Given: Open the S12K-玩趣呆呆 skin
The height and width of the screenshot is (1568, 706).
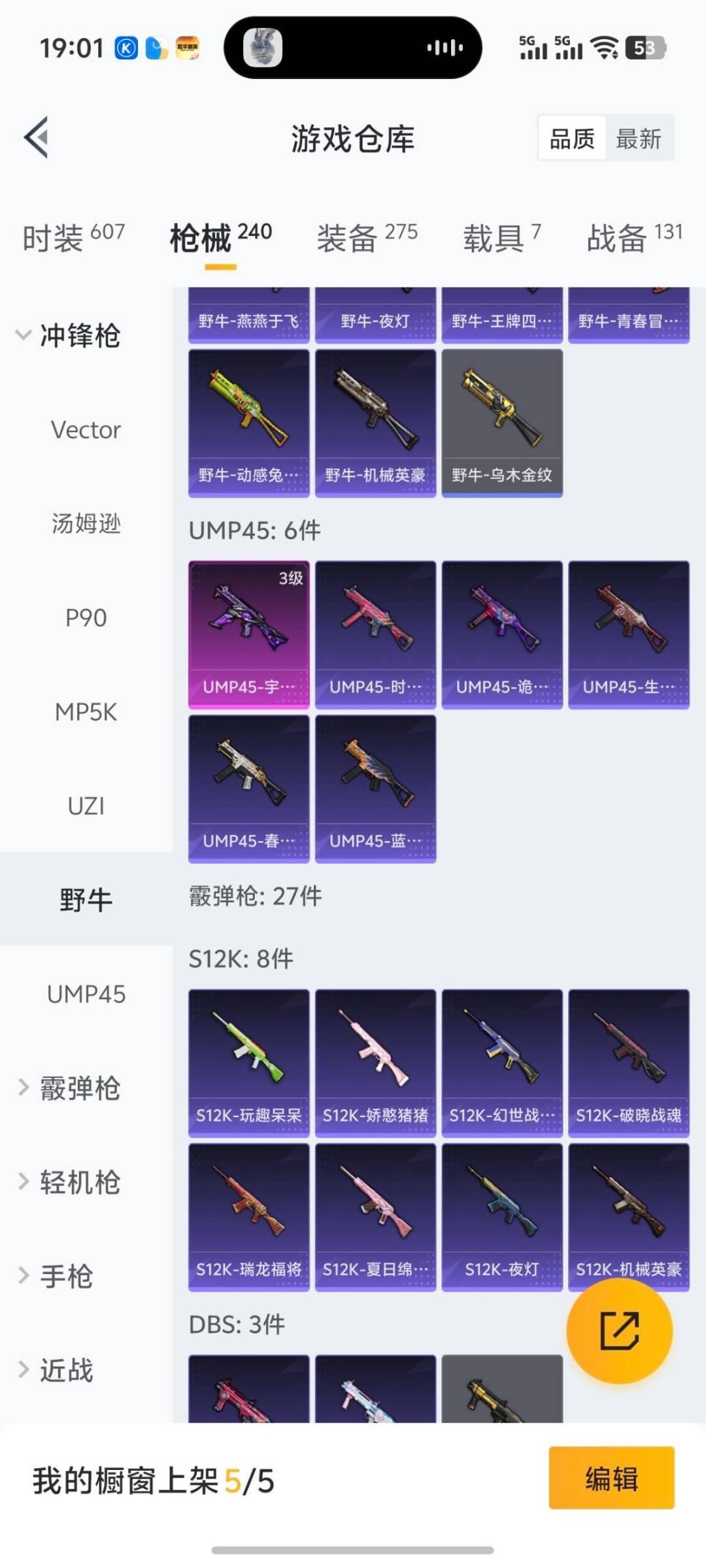Looking at the screenshot, I should click(x=249, y=1058).
